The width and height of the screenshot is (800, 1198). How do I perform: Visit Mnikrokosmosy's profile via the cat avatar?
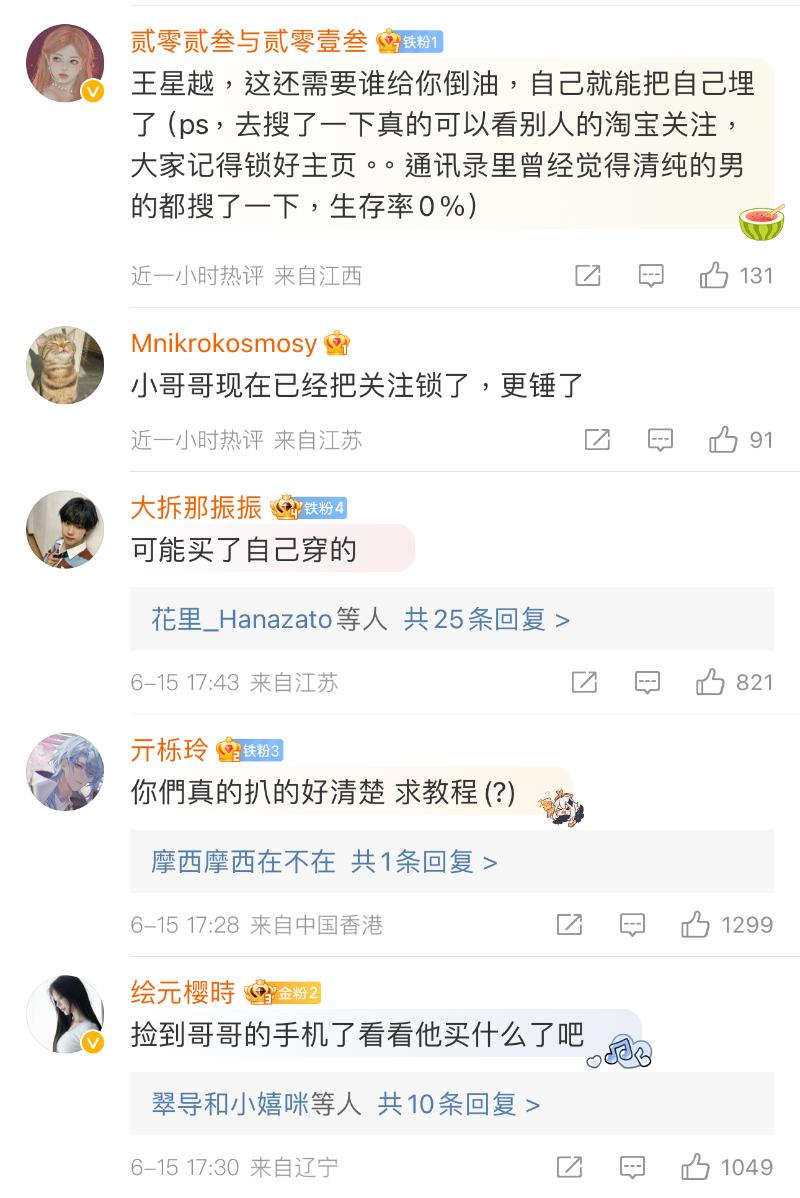click(65, 364)
